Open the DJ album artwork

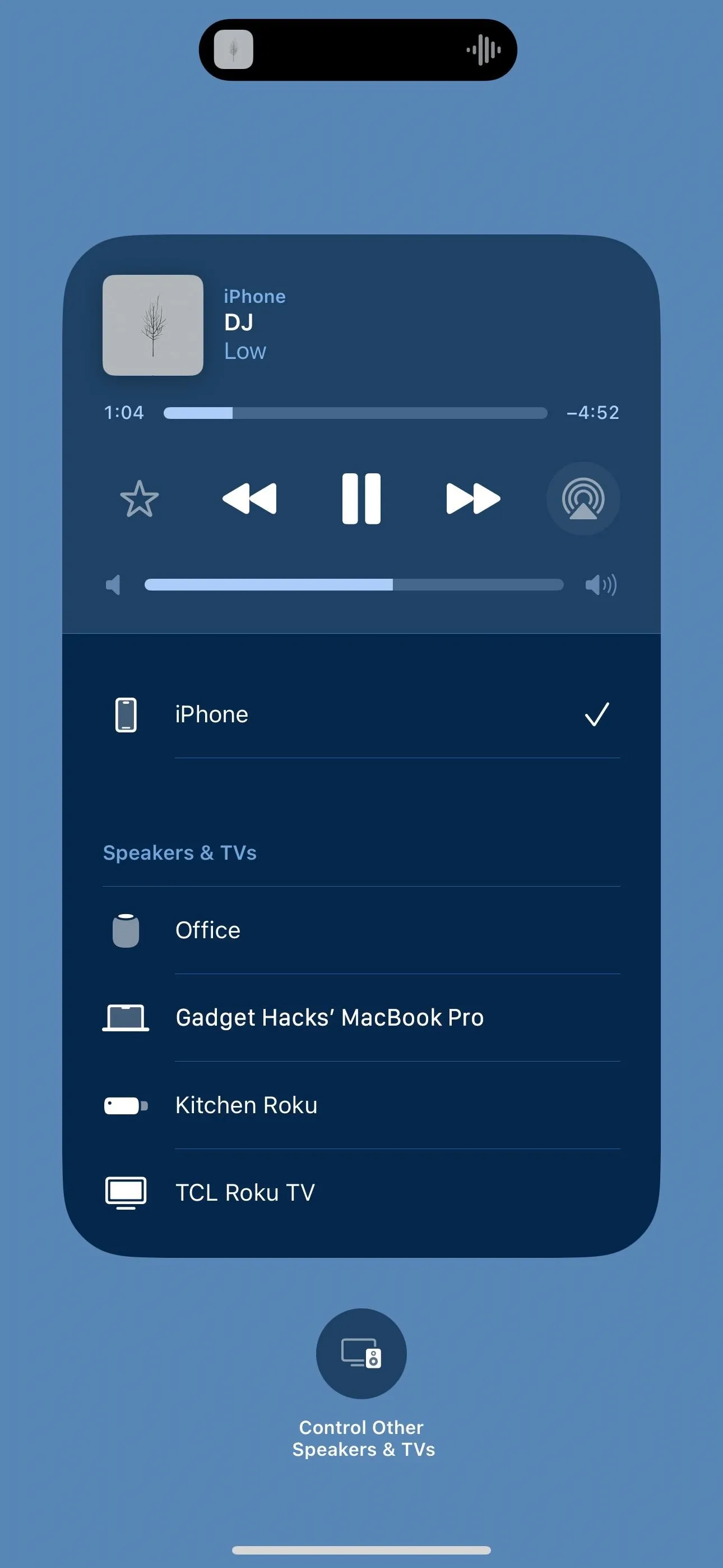tap(153, 325)
